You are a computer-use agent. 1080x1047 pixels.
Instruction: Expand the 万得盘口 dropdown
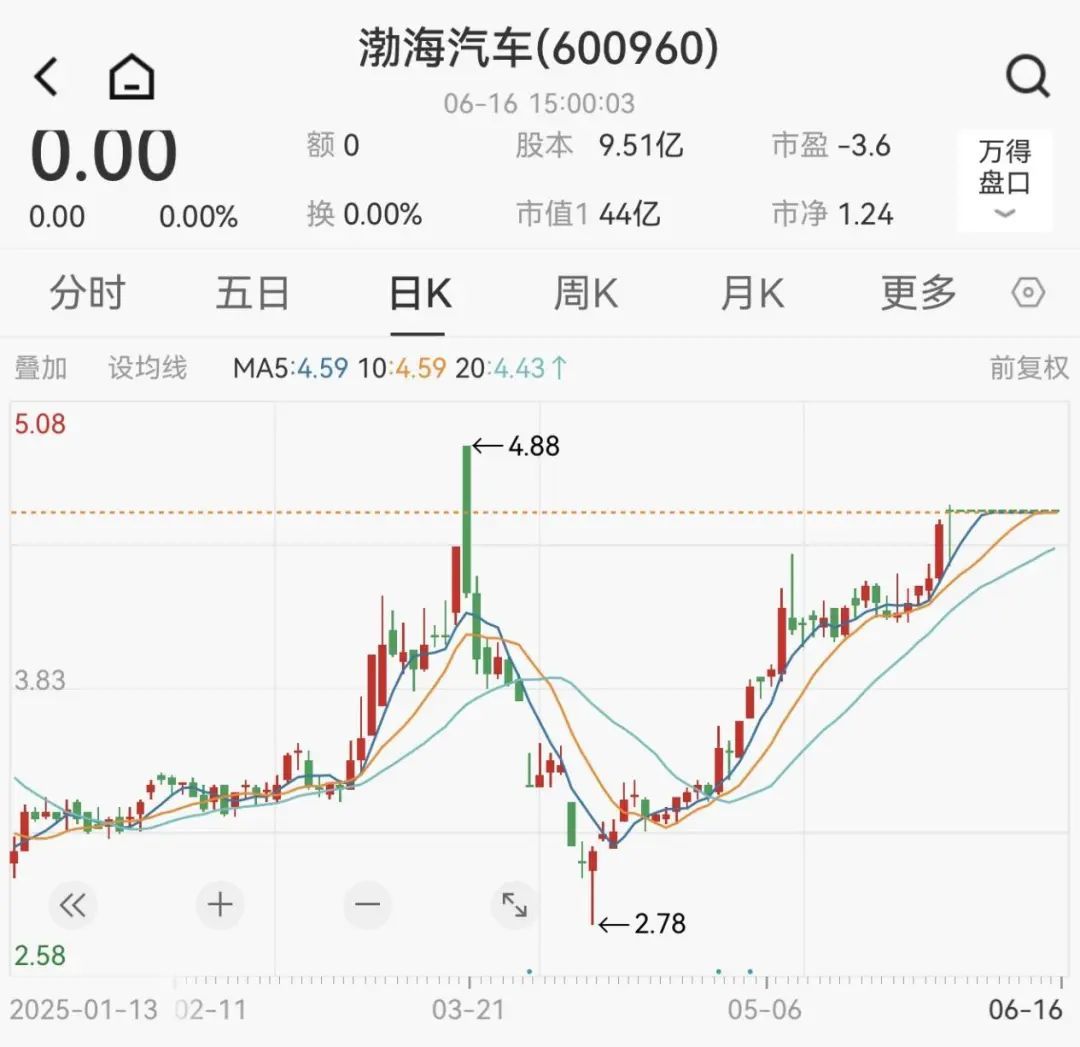(1004, 182)
